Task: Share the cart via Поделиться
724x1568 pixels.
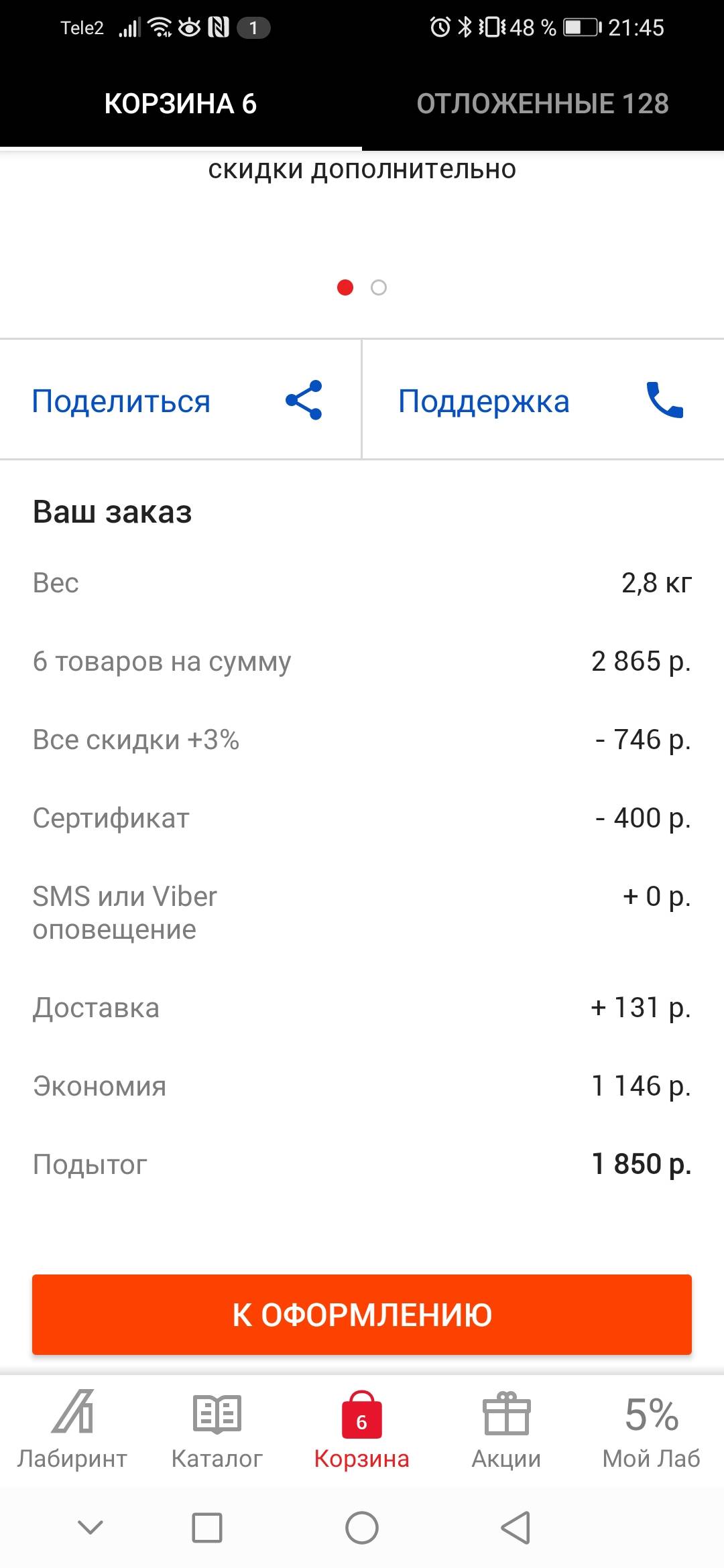Action: click(x=180, y=400)
